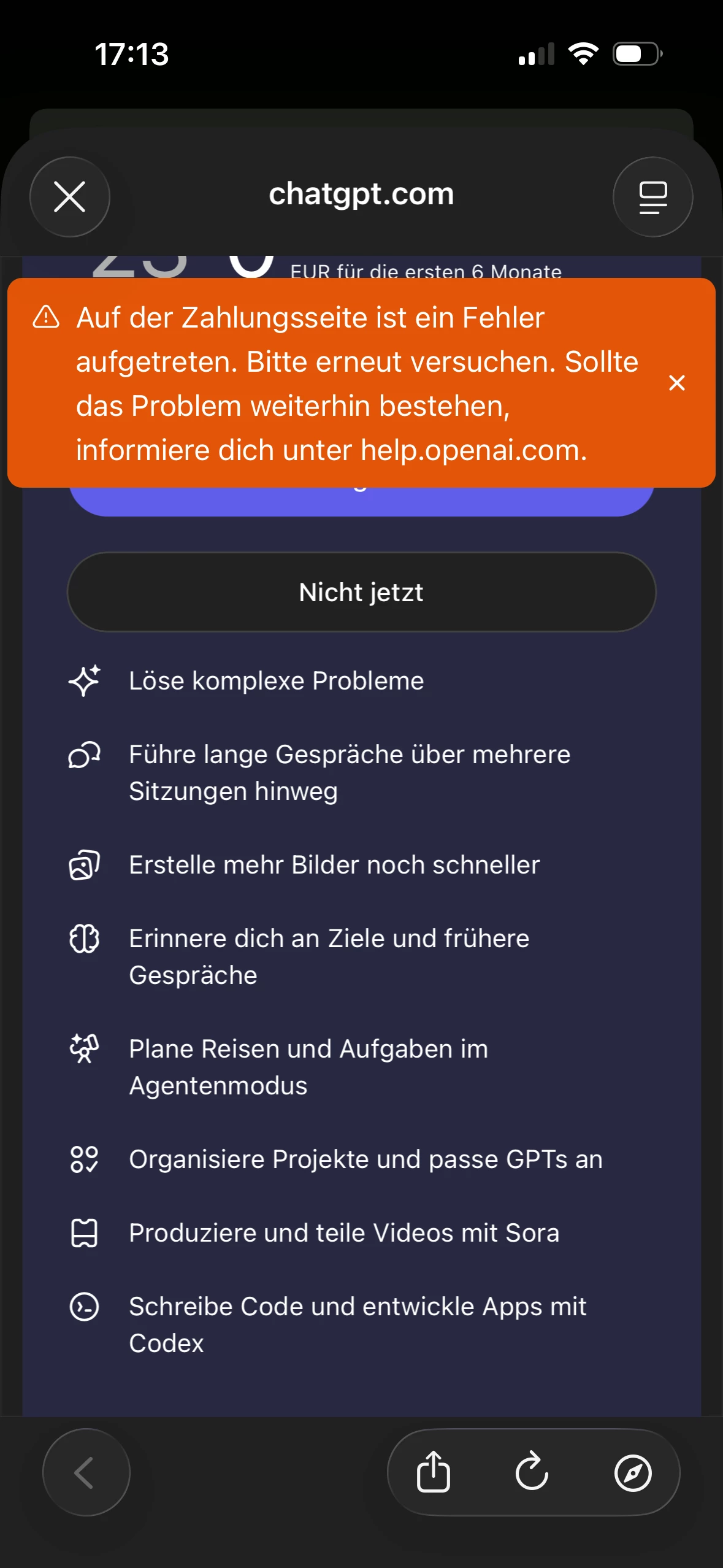Tap the purple upgrade button behind the banner
Viewport: 723px width, 1568px height.
[x=362, y=502]
